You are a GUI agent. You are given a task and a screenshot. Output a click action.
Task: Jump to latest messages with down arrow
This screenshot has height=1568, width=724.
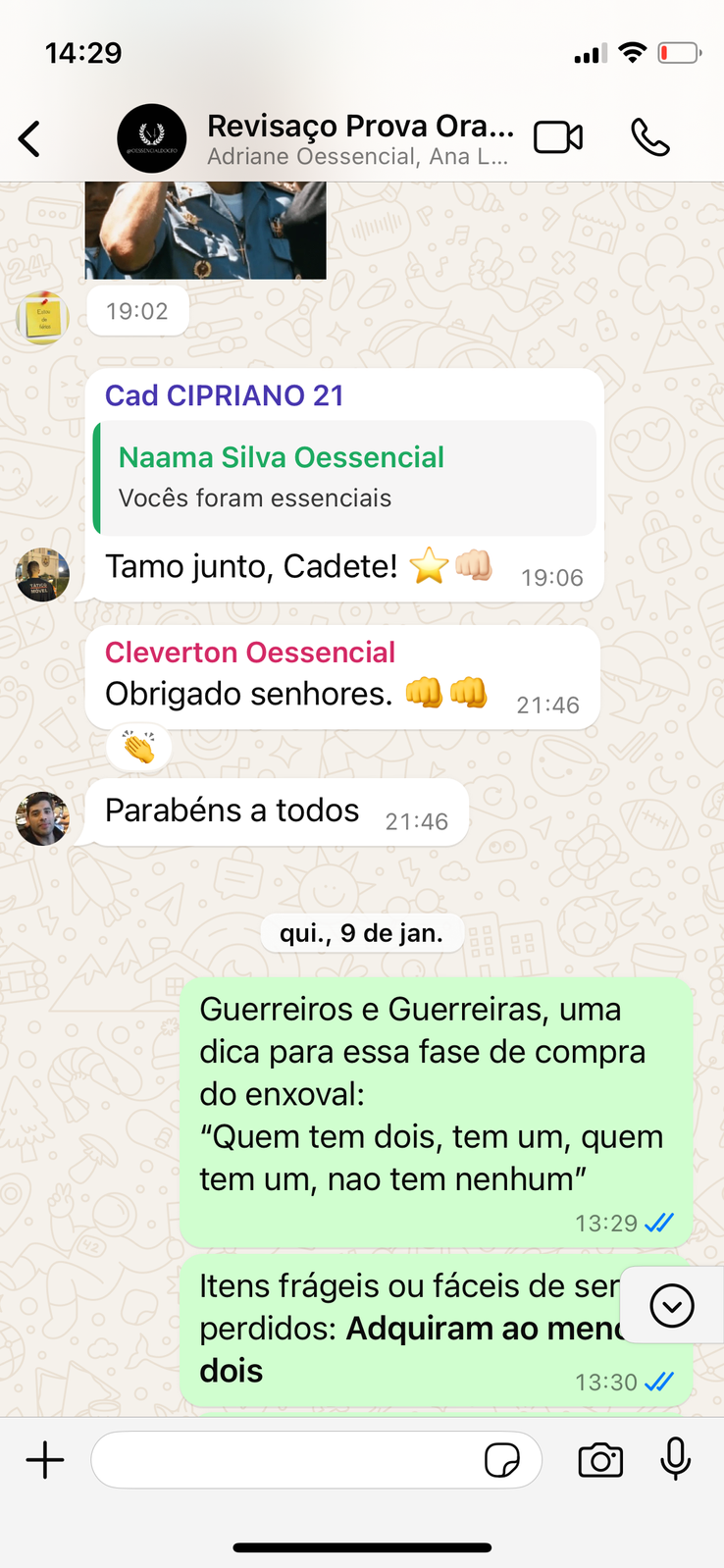point(672,1306)
